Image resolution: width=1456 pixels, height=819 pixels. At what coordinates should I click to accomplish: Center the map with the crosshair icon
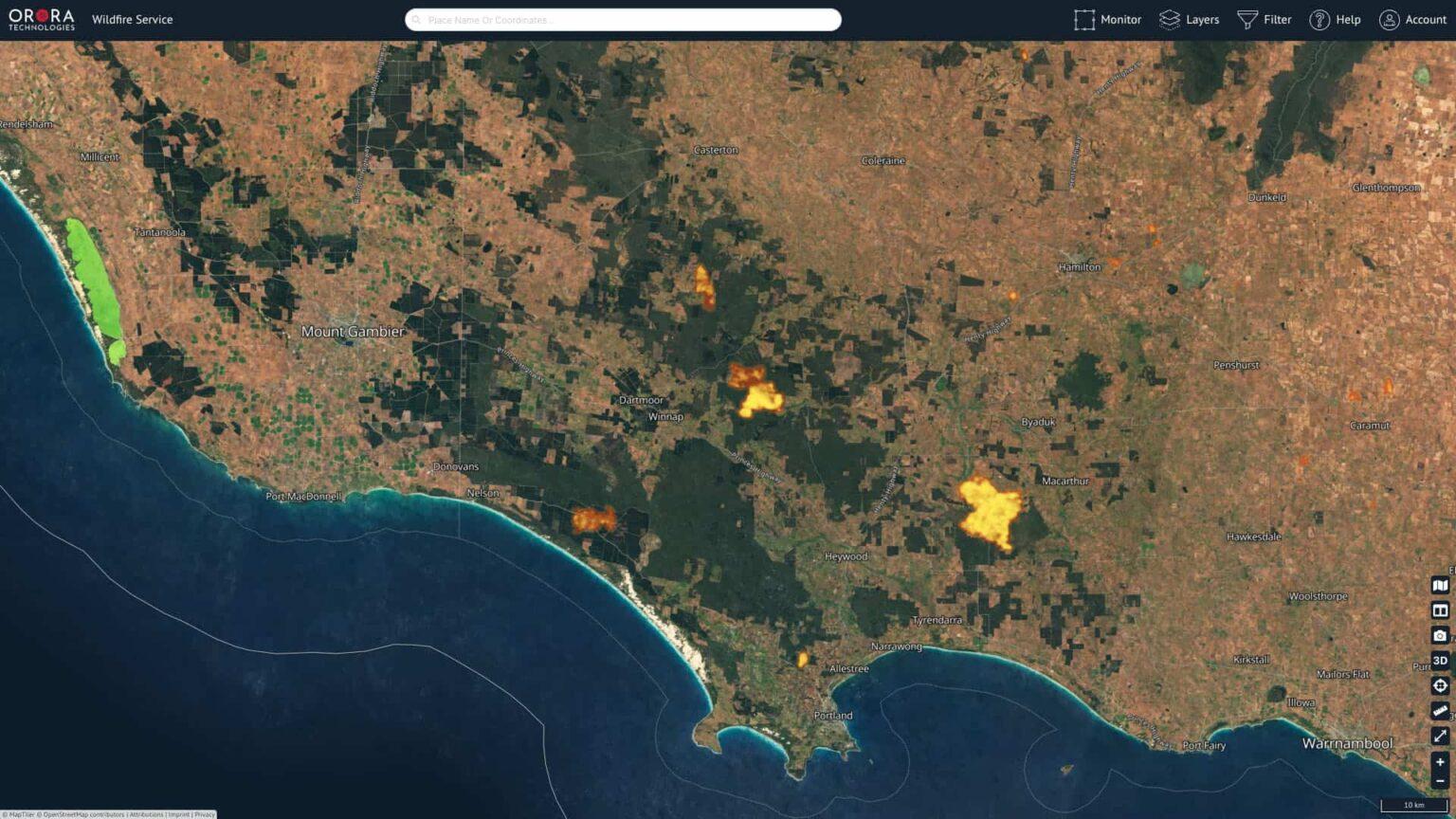1440,685
